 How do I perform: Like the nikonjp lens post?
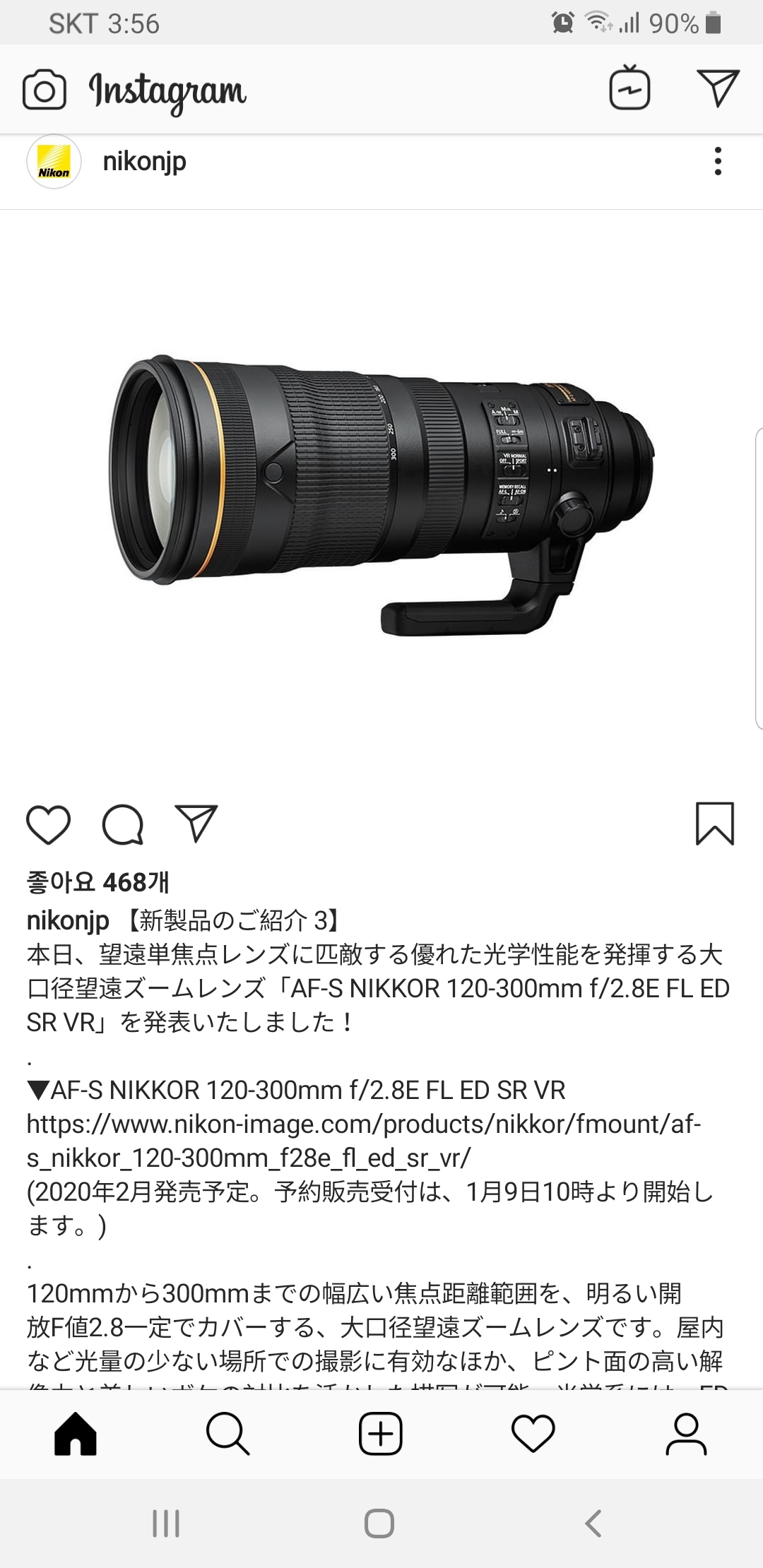pos(48,824)
